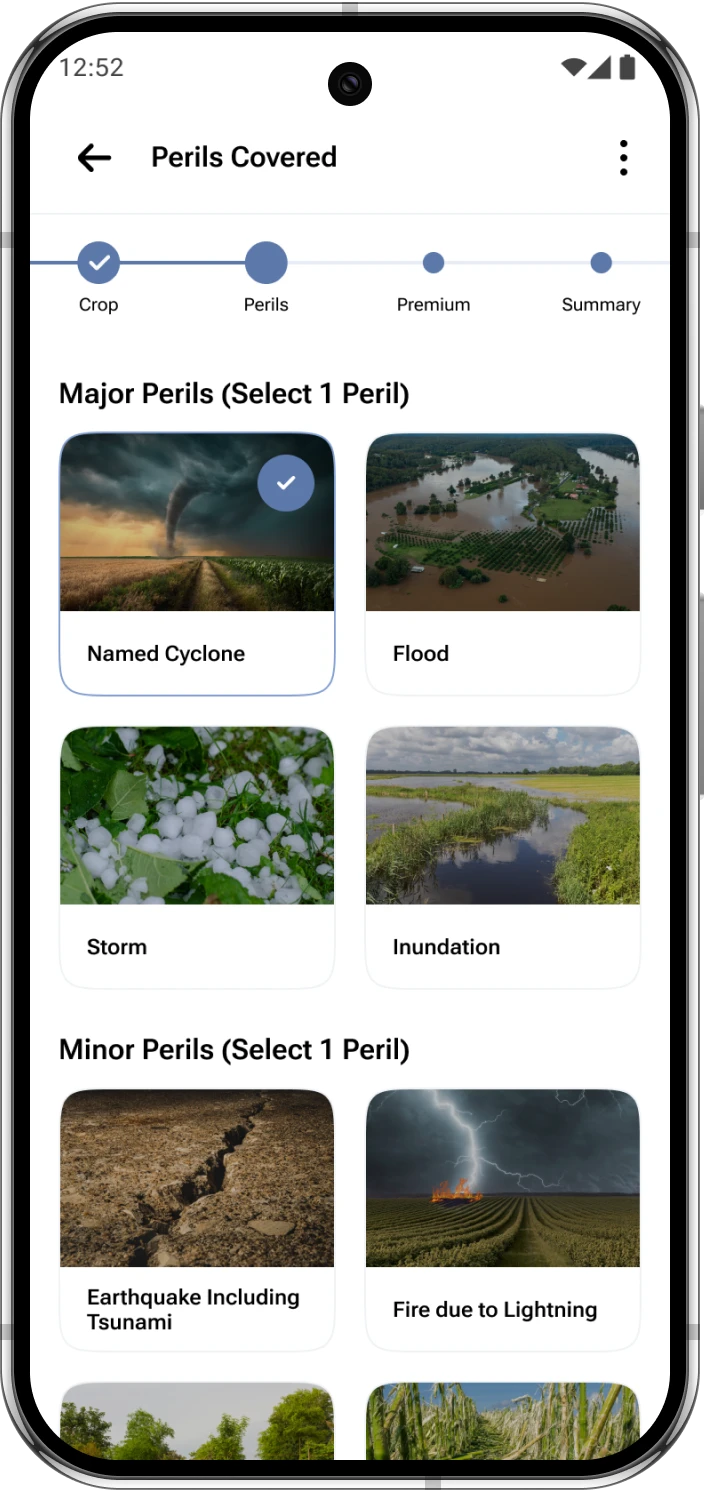
Task: Pick the Inundation peril card
Action: pyautogui.click(x=502, y=857)
